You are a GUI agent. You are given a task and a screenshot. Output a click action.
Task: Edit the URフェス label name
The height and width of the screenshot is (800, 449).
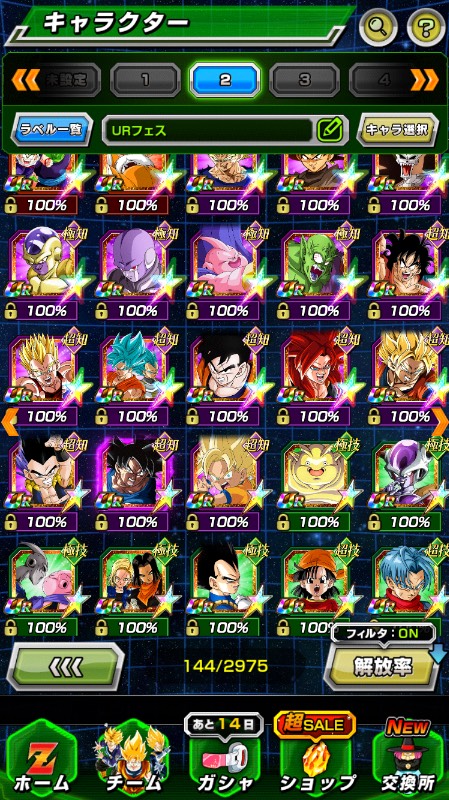[329, 130]
